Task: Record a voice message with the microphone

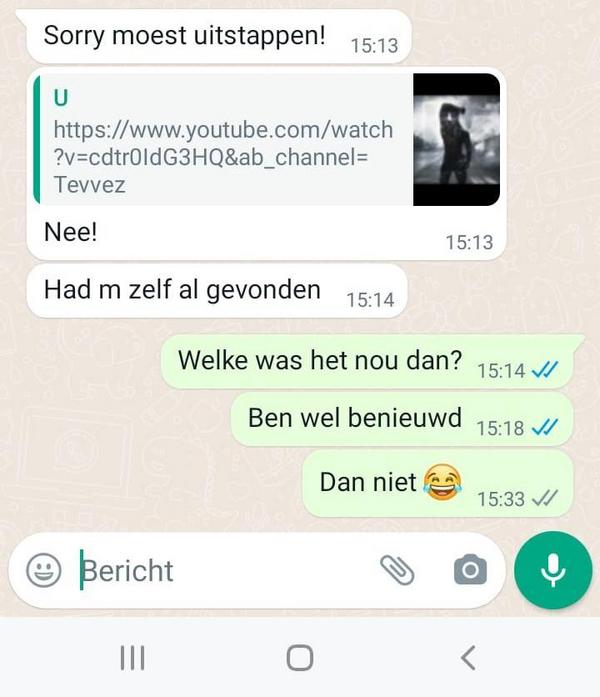Action: pyautogui.click(x=551, y=570)
